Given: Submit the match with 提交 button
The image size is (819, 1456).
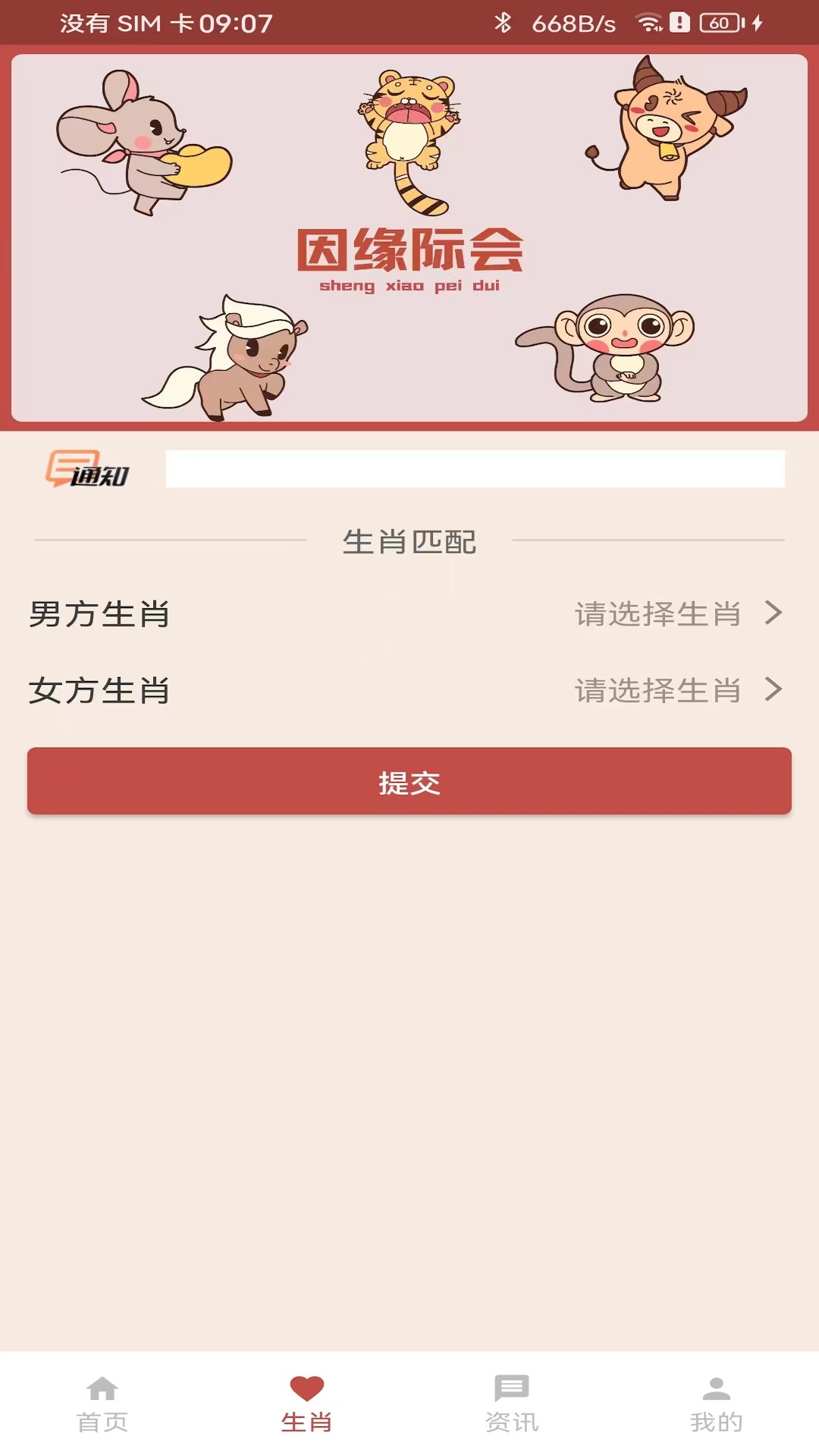Looking at the screenshot, I should tap(409, 782).
